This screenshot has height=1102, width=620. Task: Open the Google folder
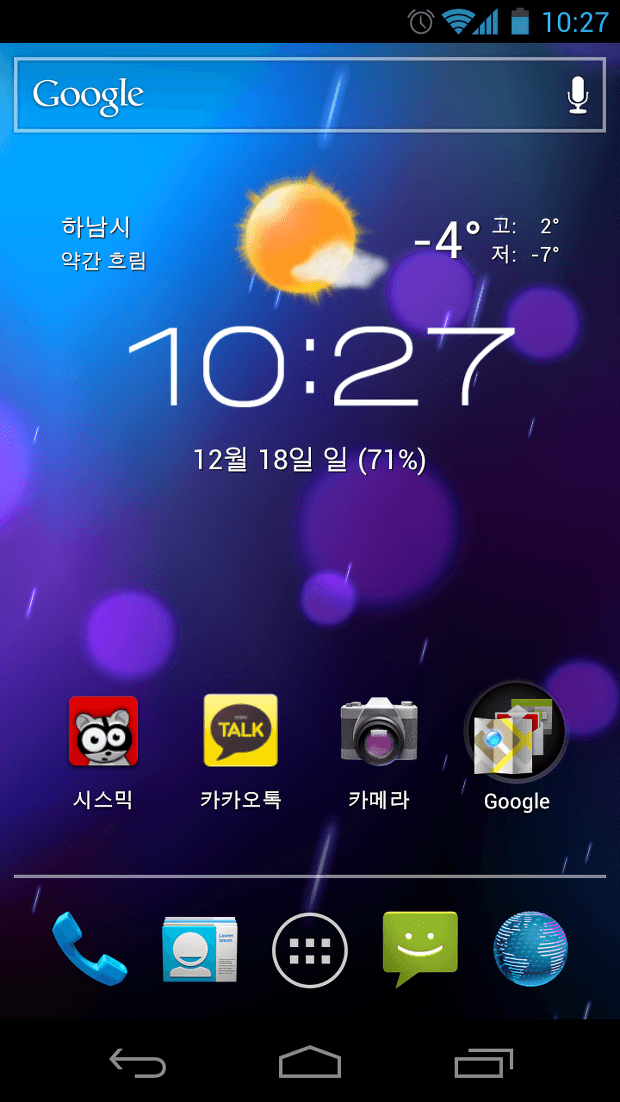tap(516, 733)
